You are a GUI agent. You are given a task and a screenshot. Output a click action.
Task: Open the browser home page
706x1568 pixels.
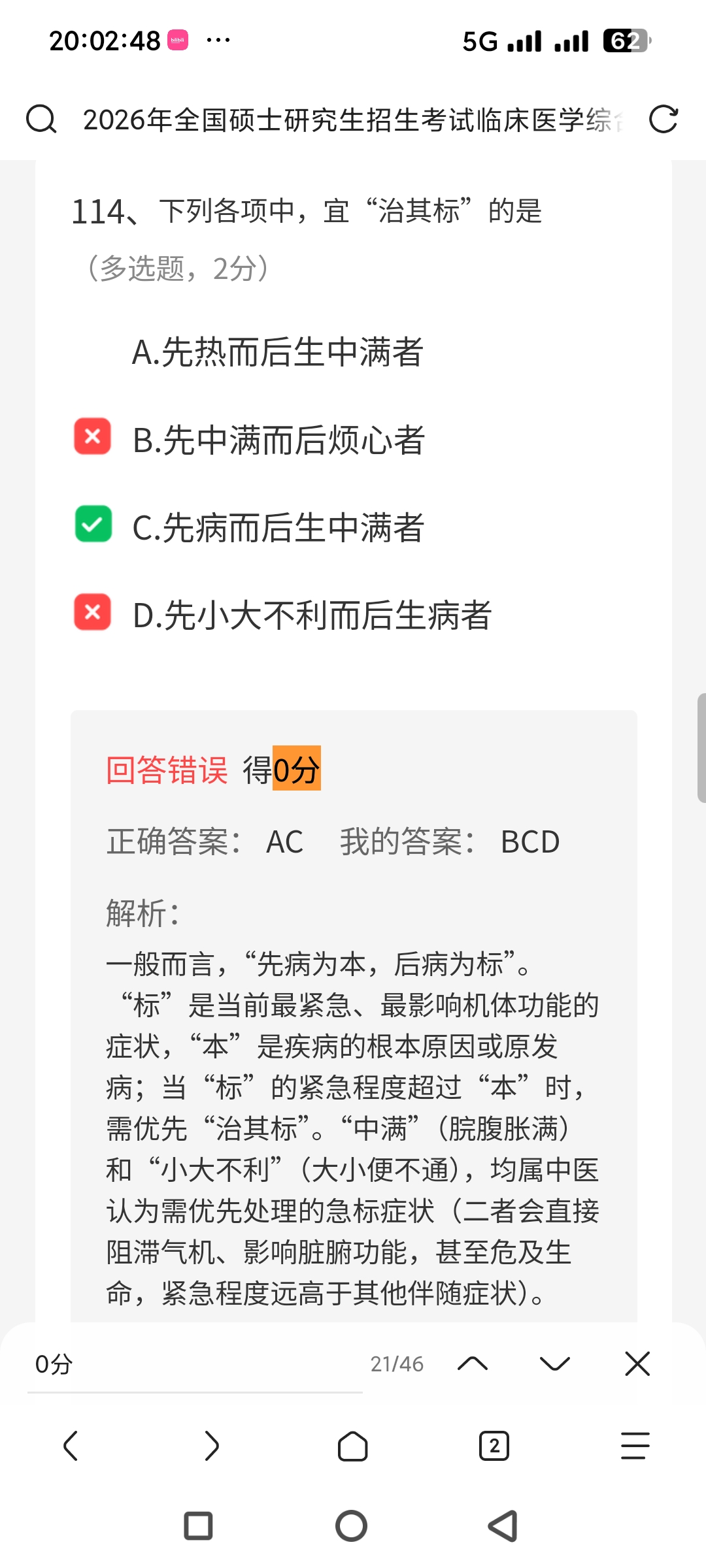click(x=353, y=1446)
